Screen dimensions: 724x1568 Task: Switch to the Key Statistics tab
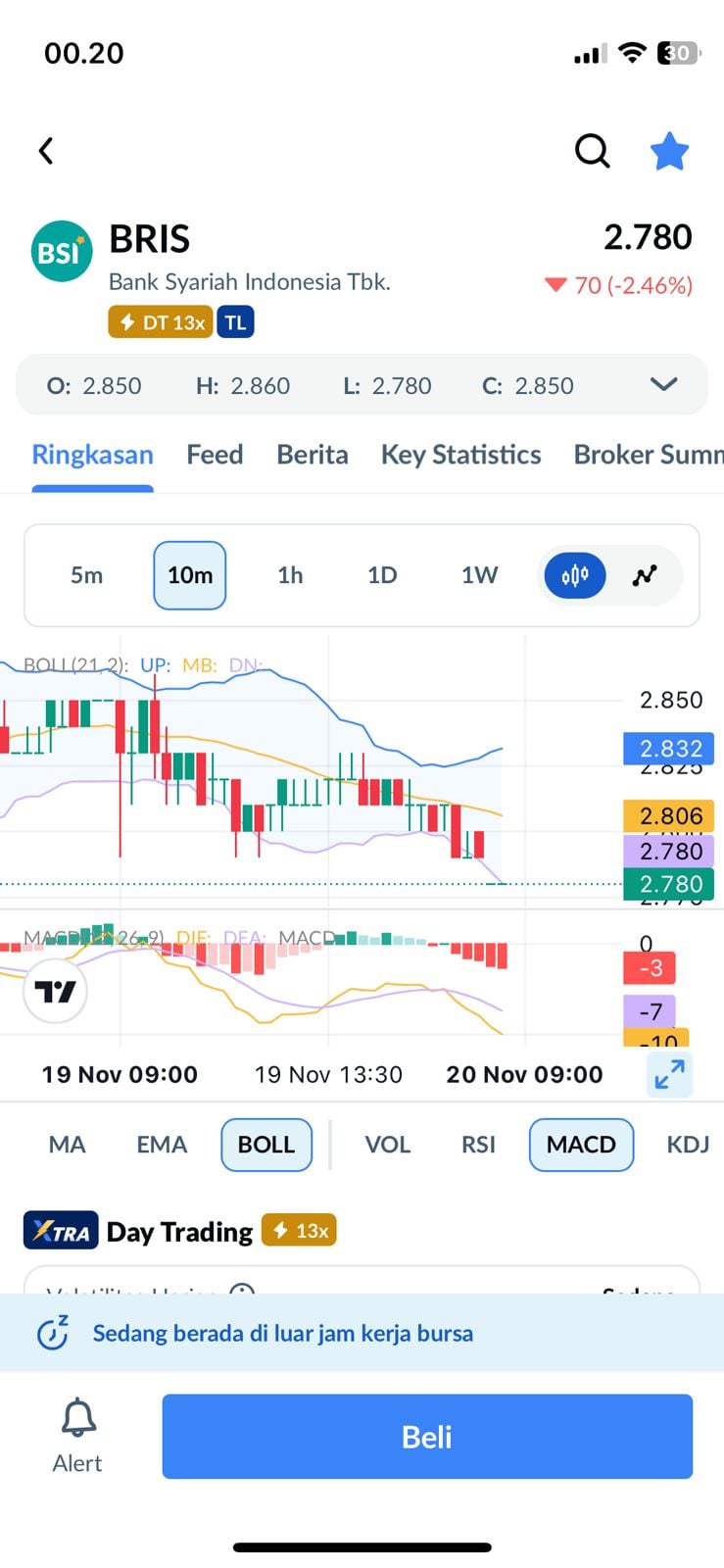460,454
